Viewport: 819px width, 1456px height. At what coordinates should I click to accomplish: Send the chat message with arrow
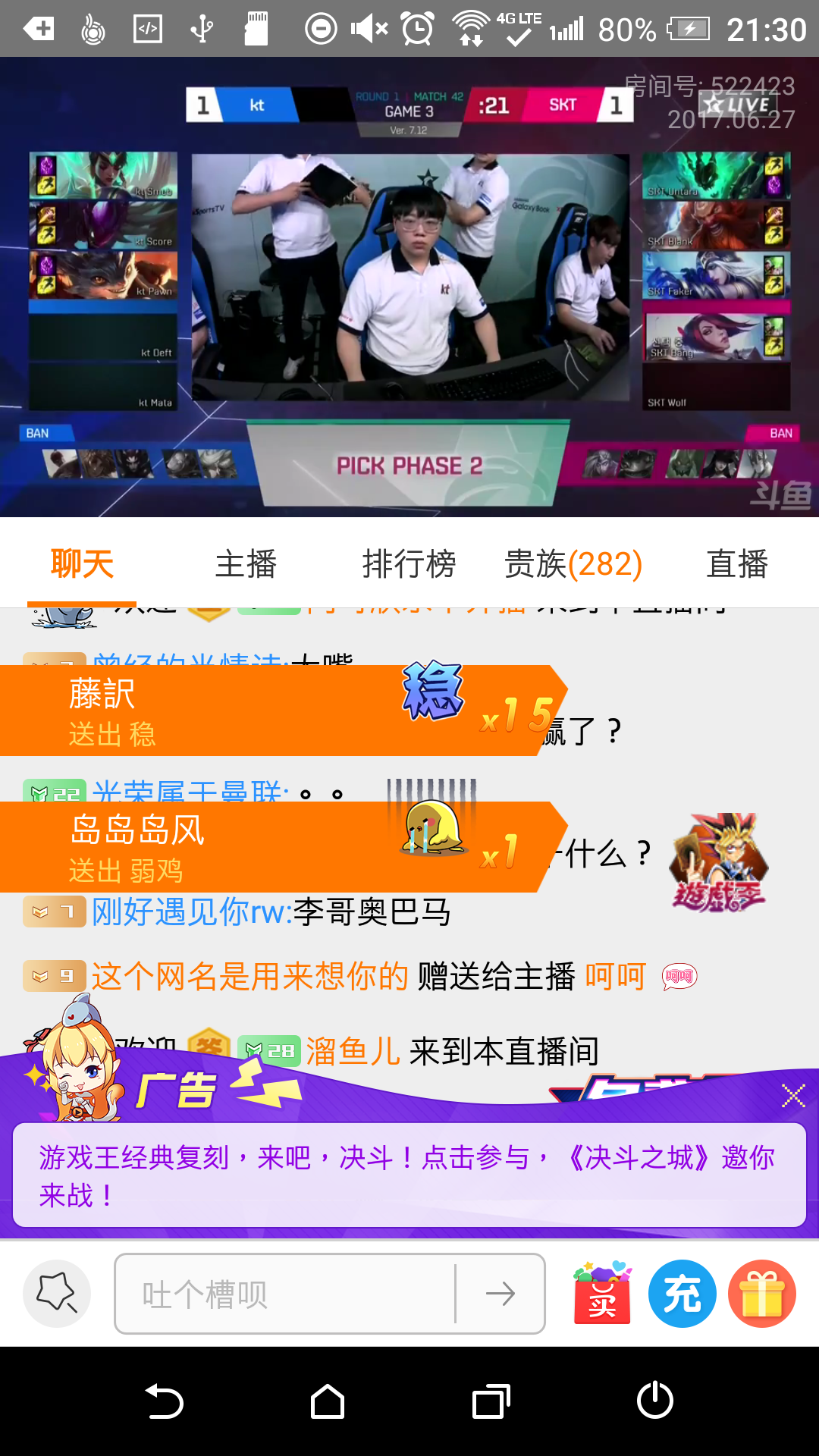500,1294
